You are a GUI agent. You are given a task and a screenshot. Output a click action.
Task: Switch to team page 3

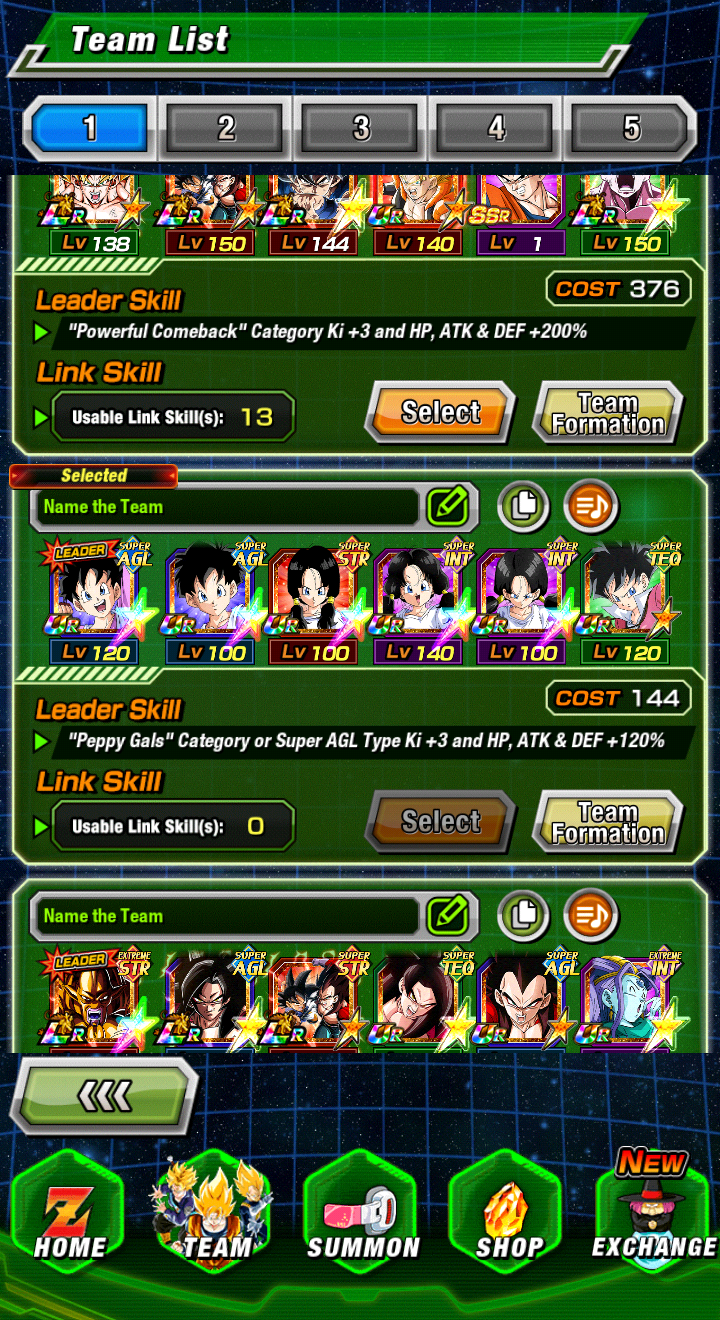(x=361, y=128)
